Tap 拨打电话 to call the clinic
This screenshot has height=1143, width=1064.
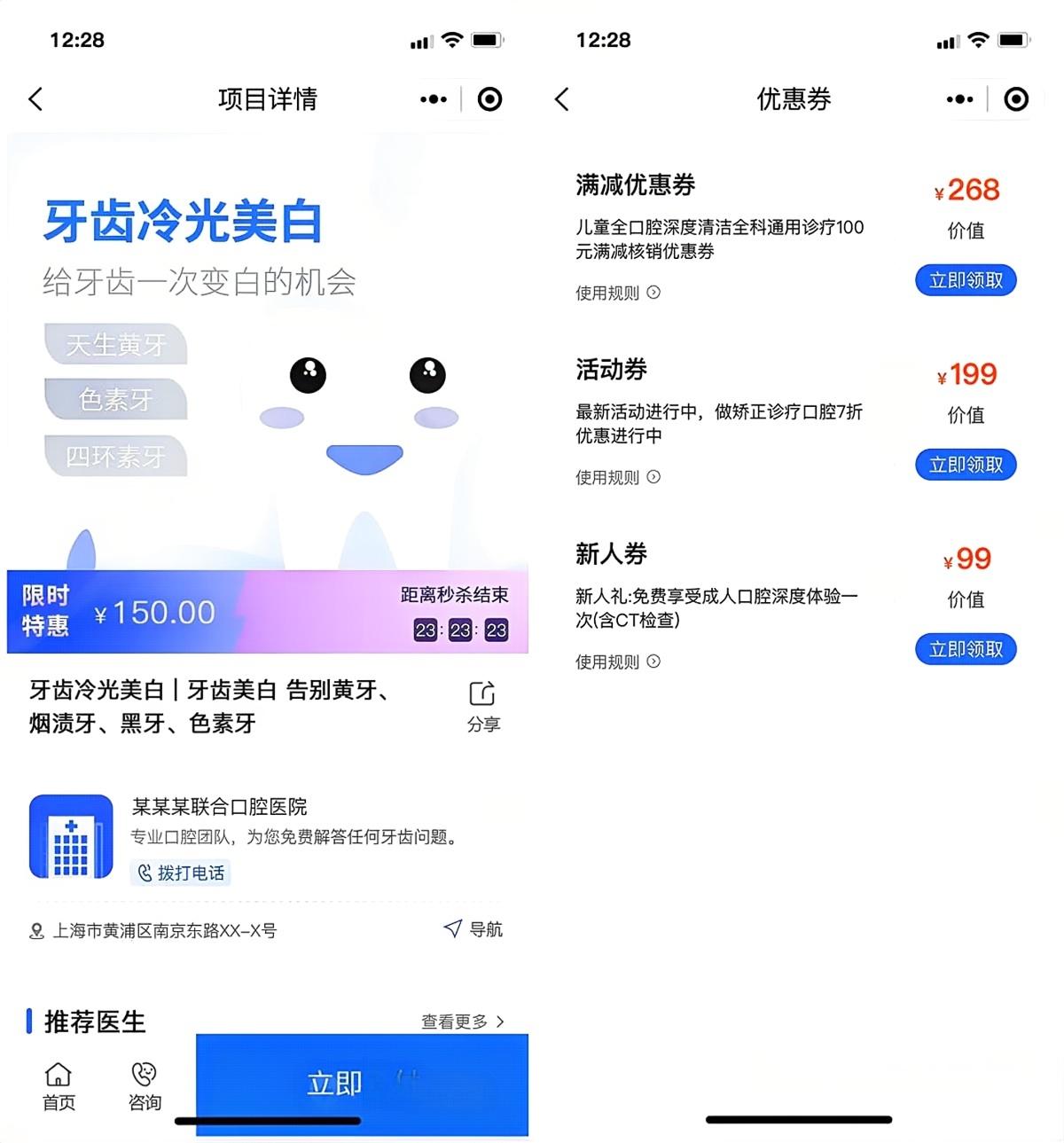[x=180, y=873]
